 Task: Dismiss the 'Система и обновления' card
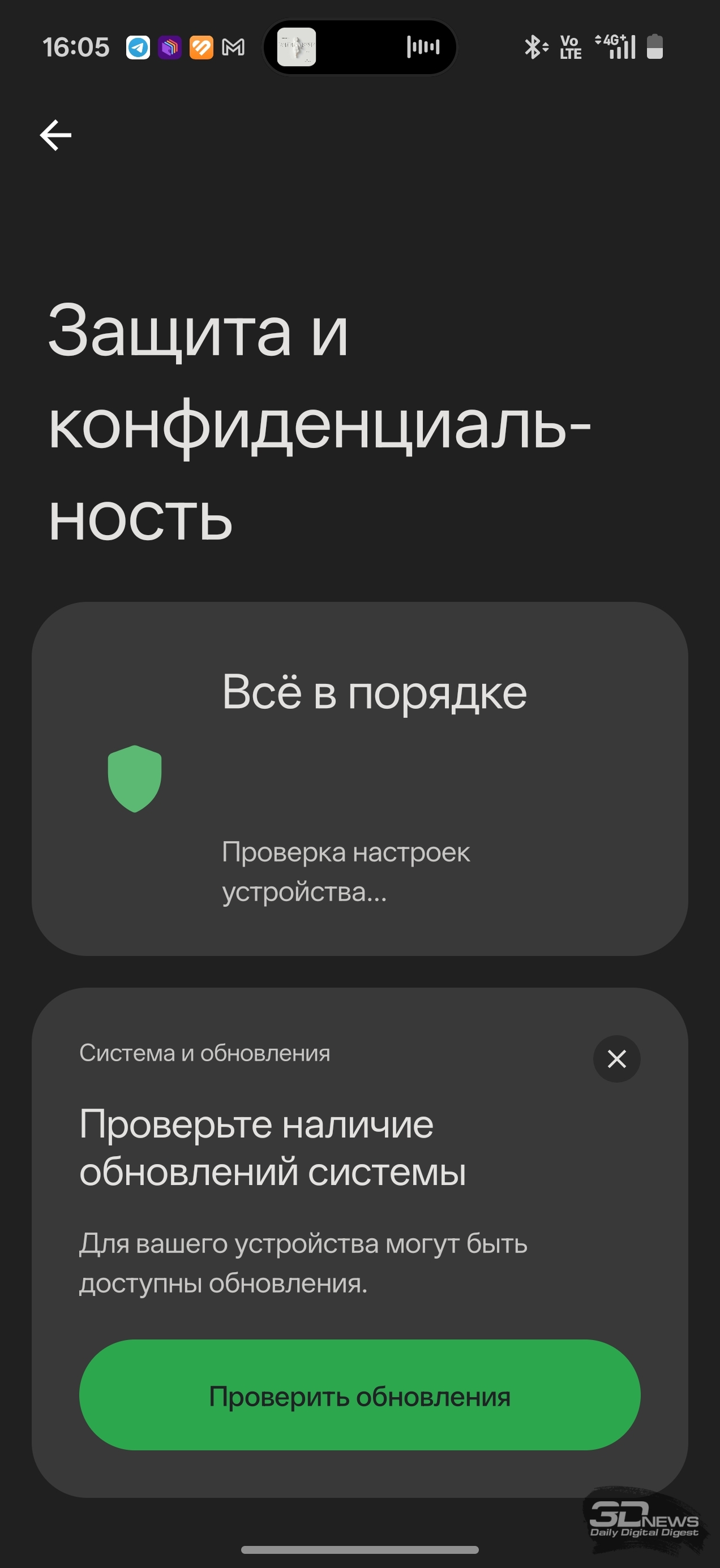(616, 1058)
